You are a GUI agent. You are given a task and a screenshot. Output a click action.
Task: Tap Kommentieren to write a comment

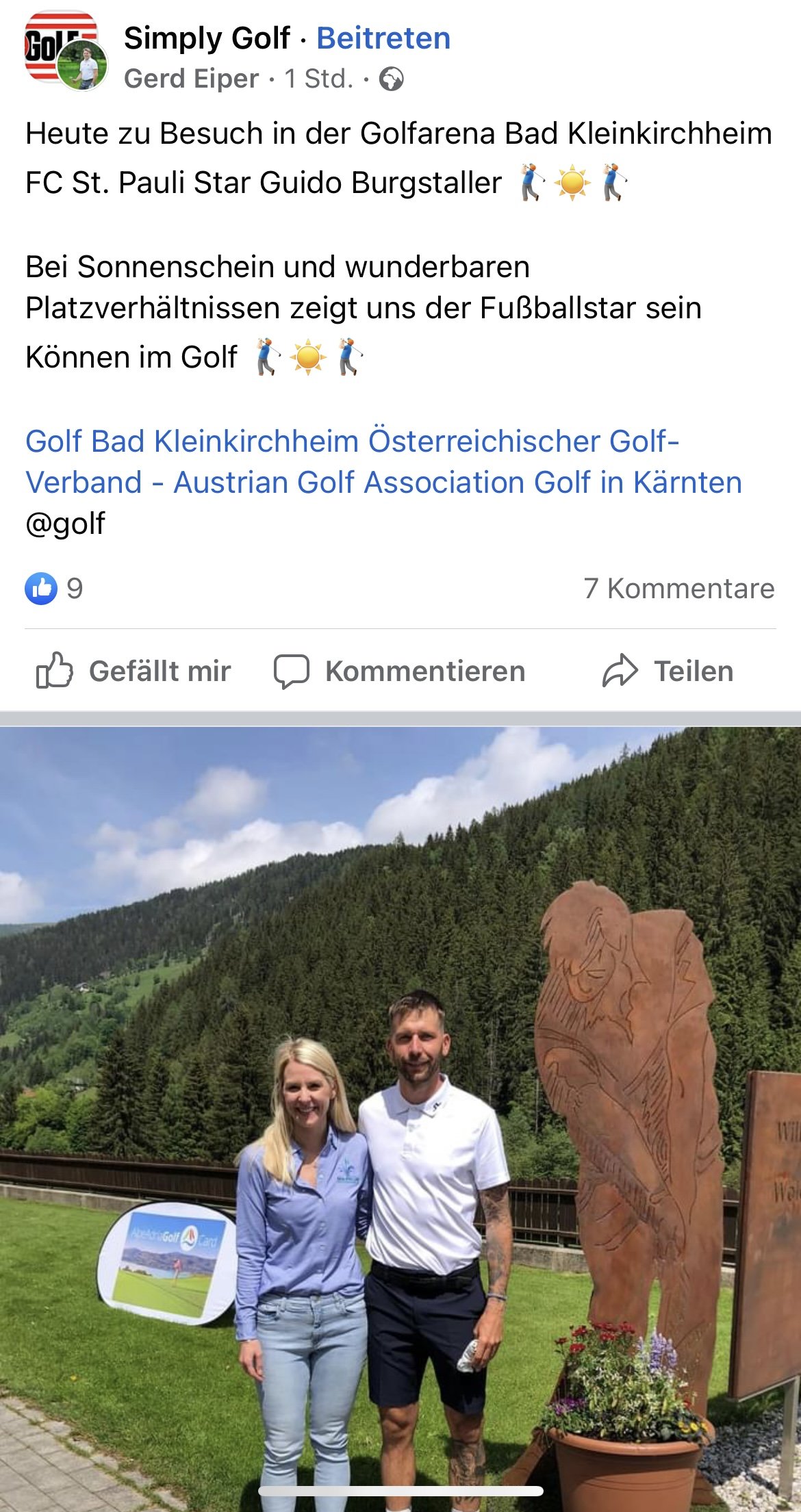(x=400, y=671)
